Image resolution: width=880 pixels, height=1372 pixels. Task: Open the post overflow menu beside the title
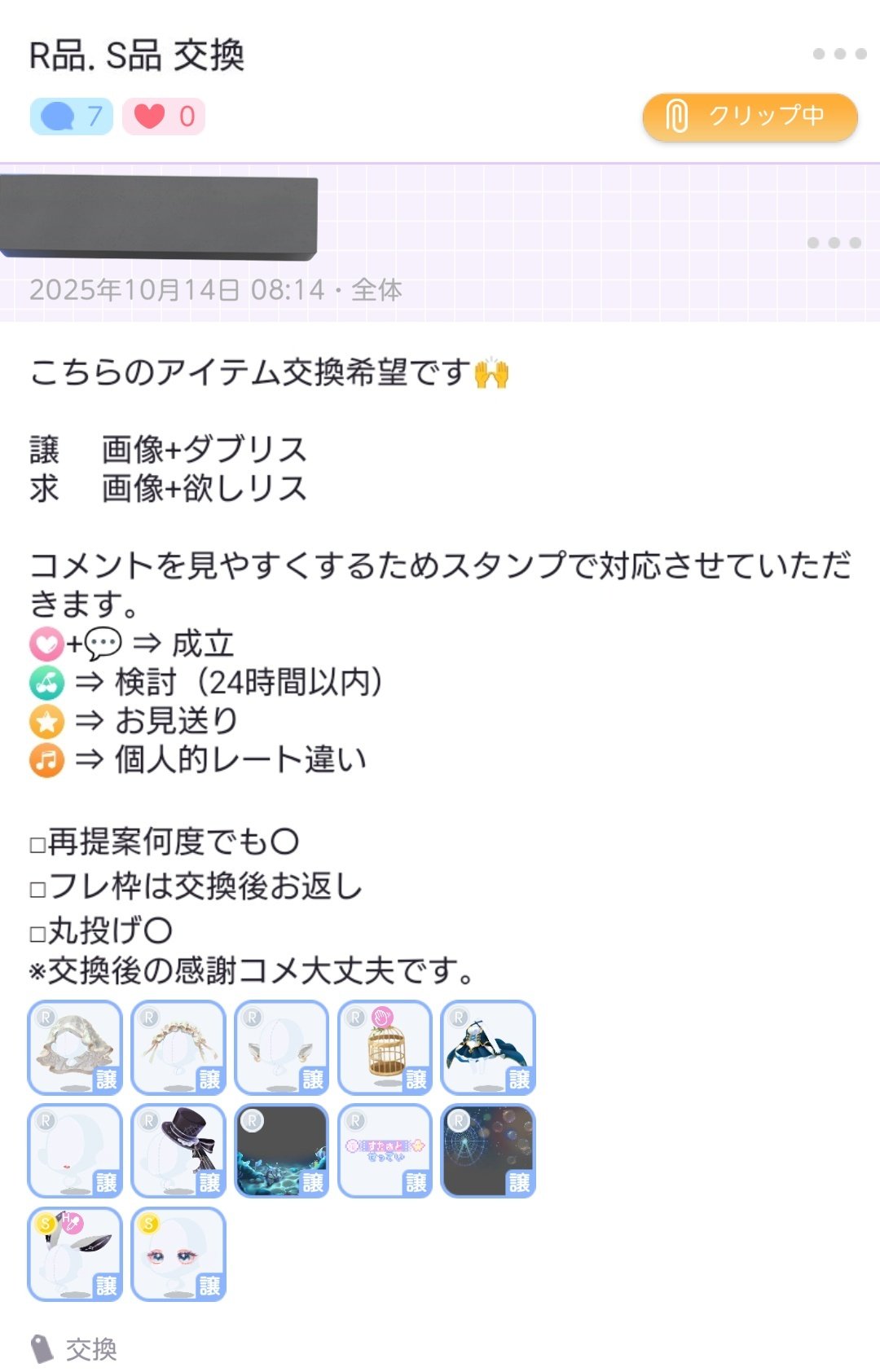tap(839, 54)
